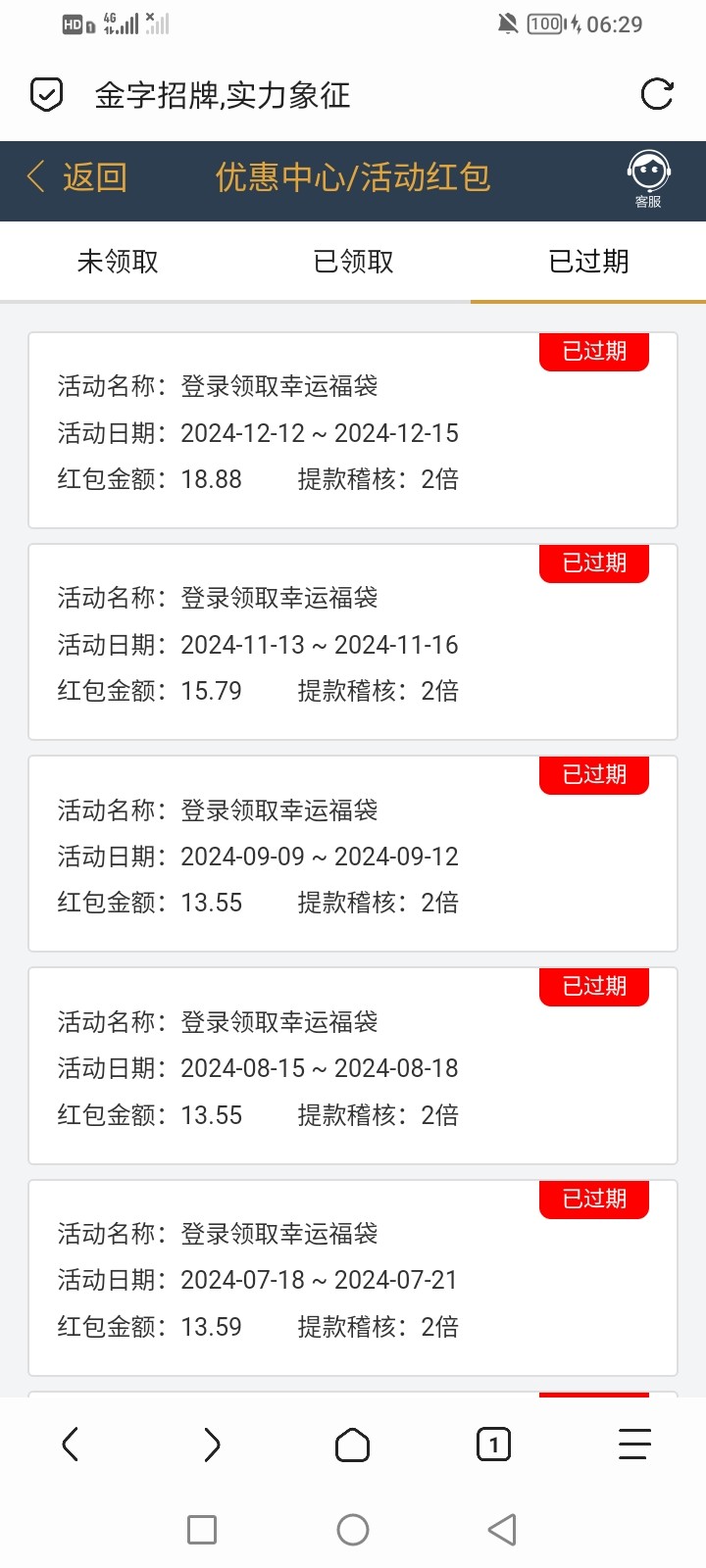The width and height of the screenshot is (706, 1568).
Task: Open the browser hamburger menu
Action: [634, 1445]
